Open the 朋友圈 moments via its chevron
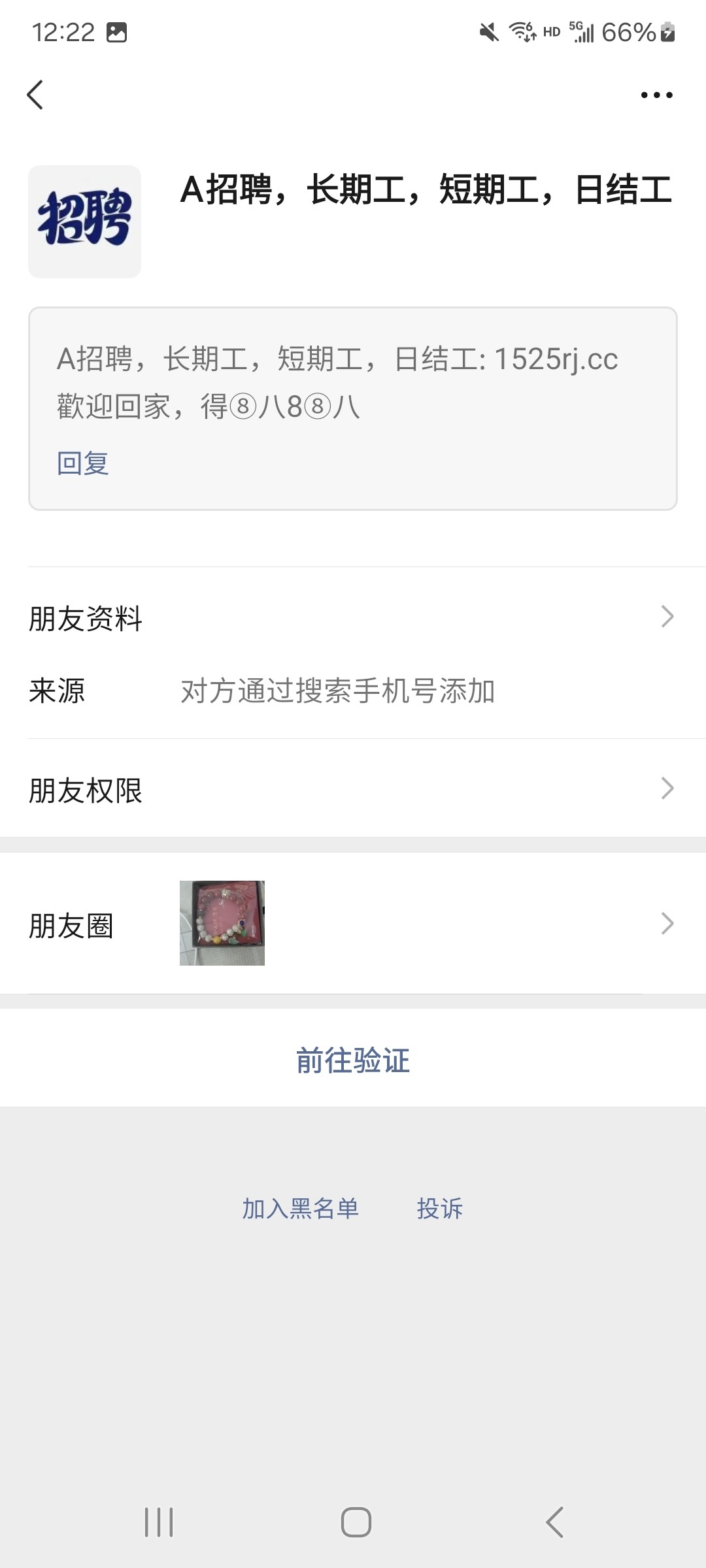The height and width of the screenshot is (1568, 706). click(667, 923)
